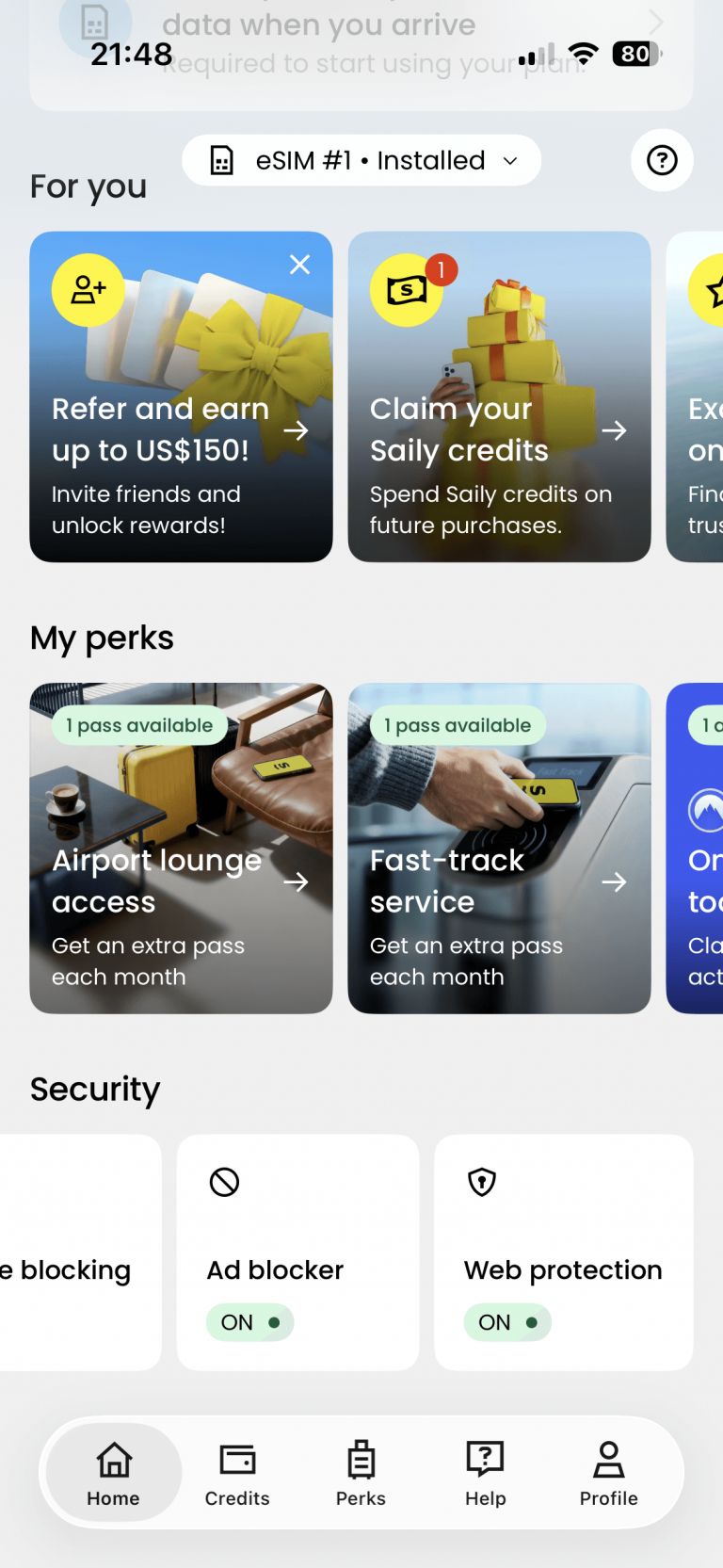
Task: Go to the Perks tab
Action: coord(361,1473)
